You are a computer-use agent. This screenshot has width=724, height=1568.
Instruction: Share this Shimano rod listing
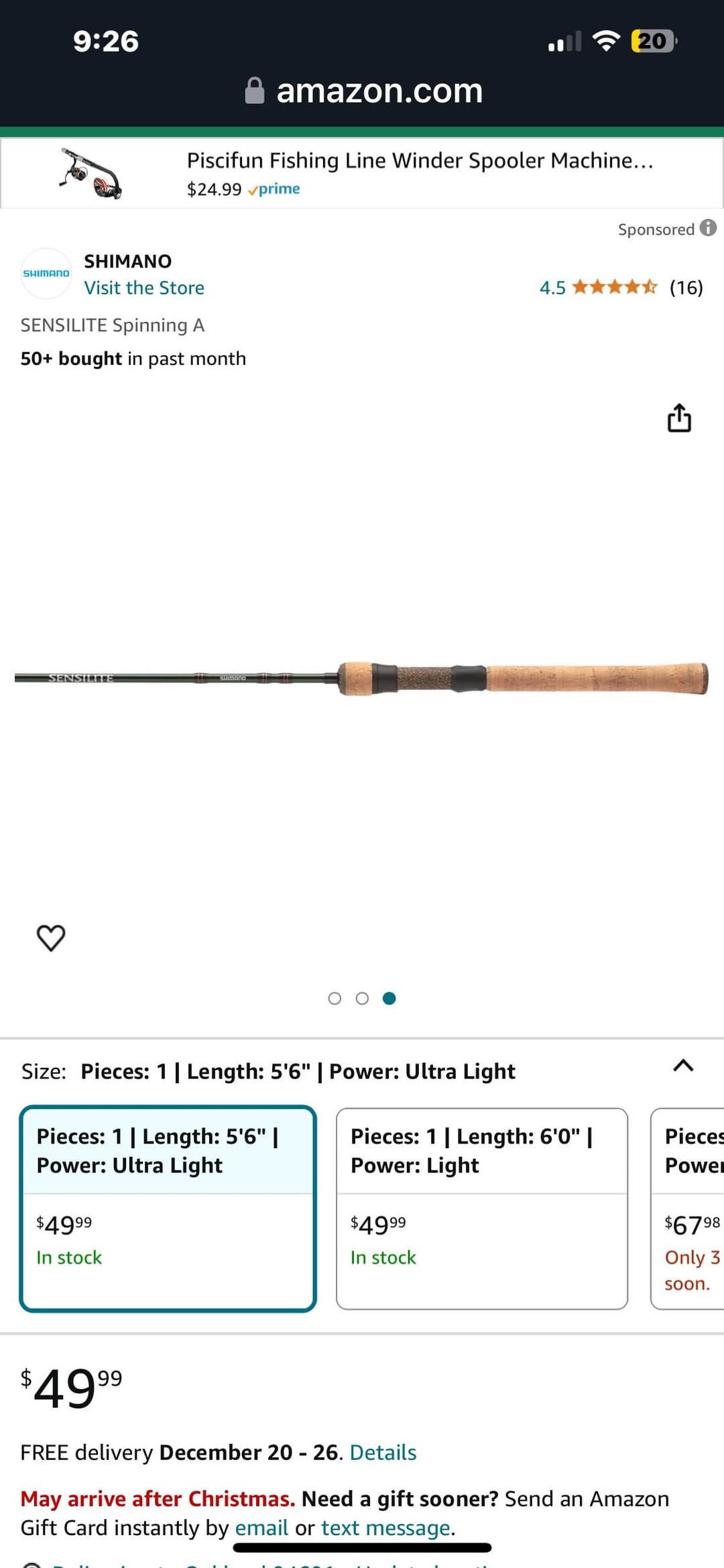point(679,418)
